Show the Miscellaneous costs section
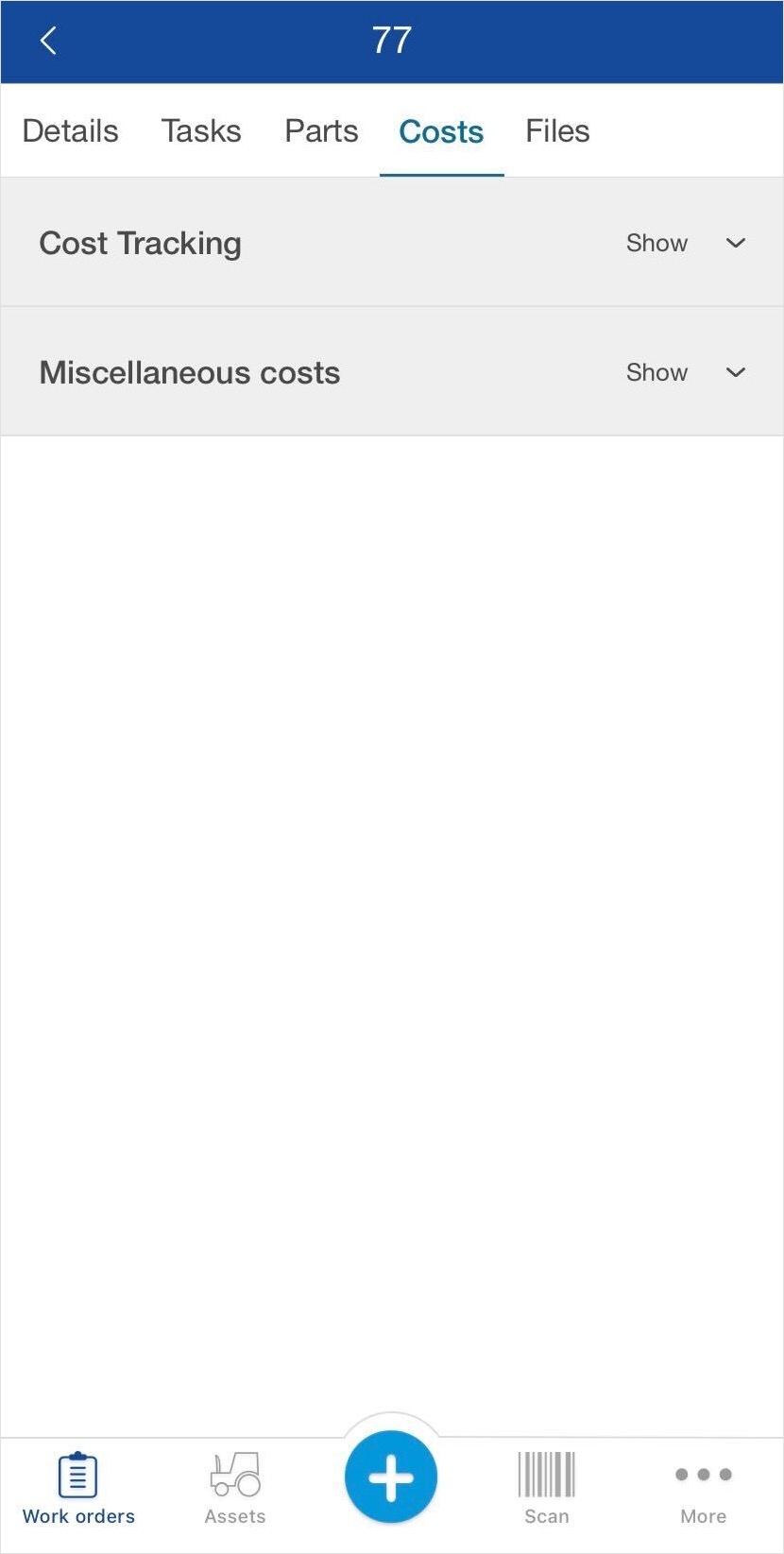The width and height of the screenshot is (784, 1554). tap(392, 372)
